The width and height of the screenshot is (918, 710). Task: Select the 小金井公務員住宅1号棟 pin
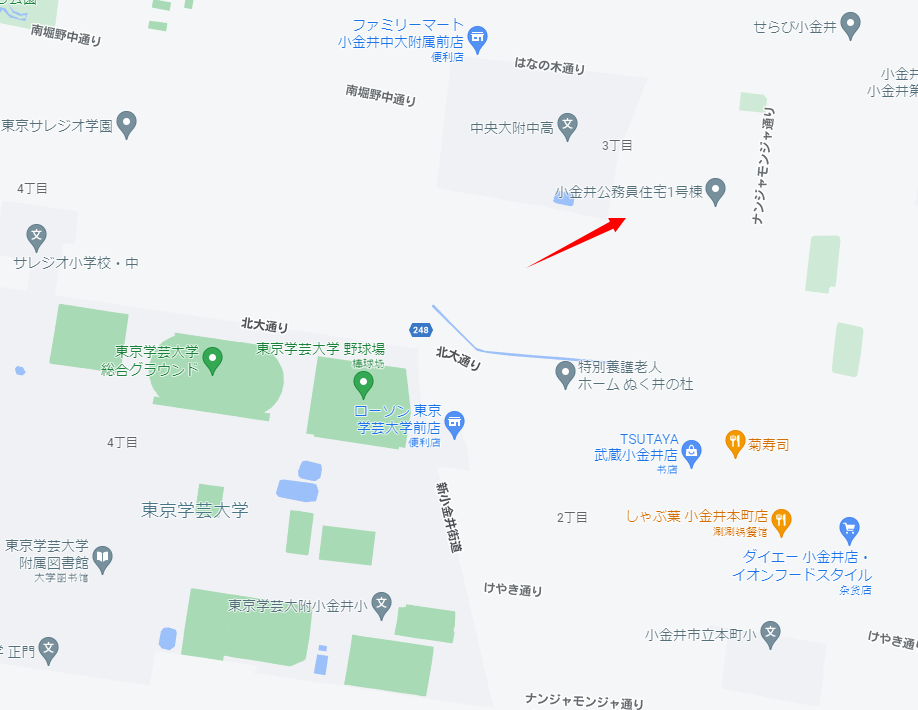[715, 190]
